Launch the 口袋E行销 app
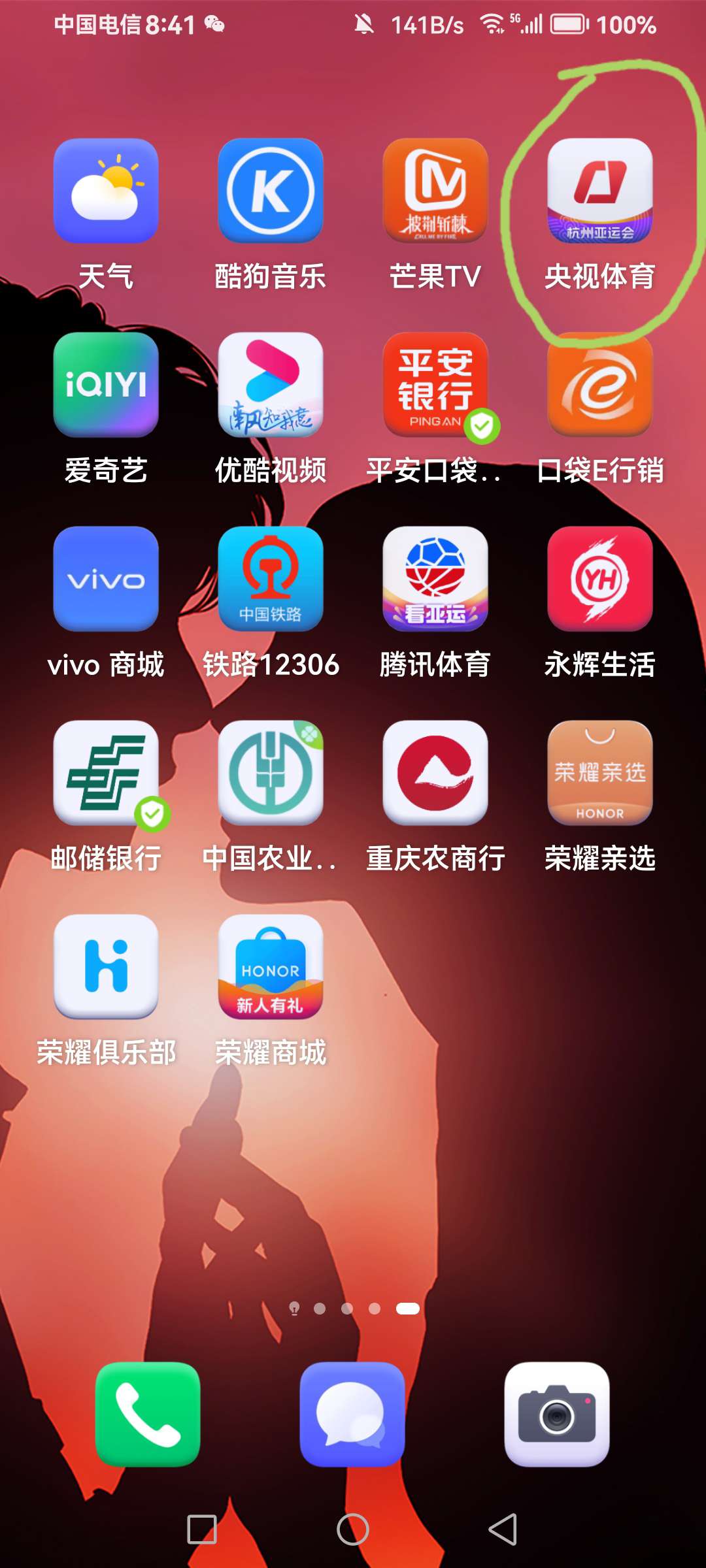The image size is (706, 1568). 600,384
